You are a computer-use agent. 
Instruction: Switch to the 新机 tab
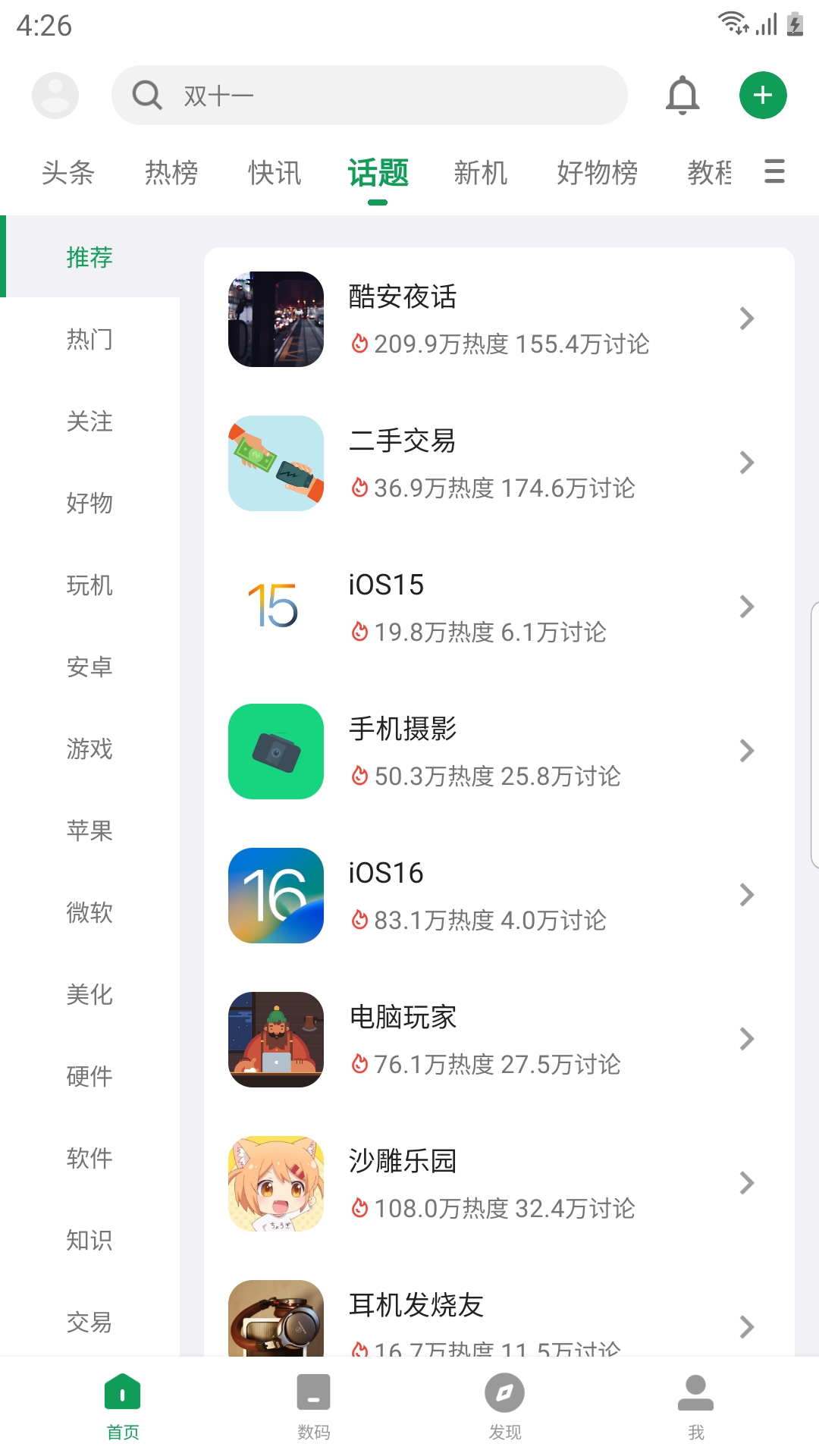(481, 173)
